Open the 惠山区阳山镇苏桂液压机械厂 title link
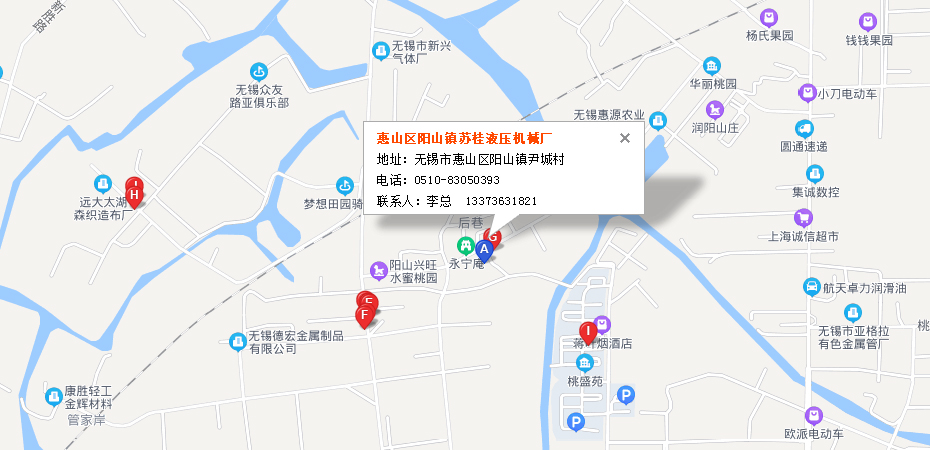This screenshot has width=930, height=450. pos(465,138)
